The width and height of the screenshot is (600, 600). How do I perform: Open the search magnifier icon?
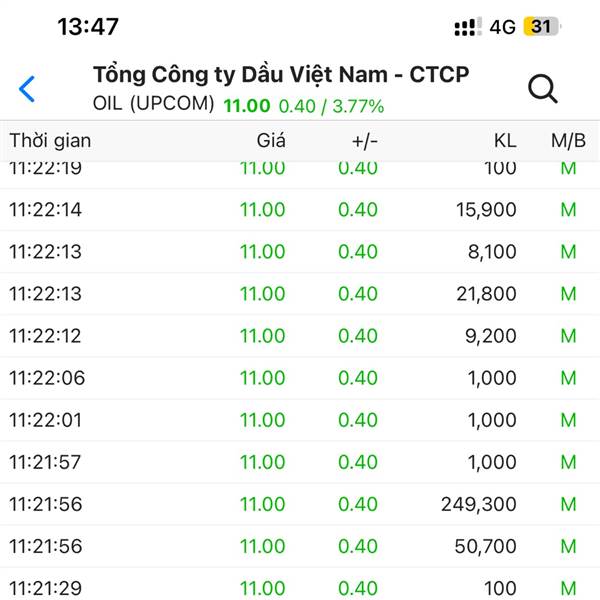pyautogui.click(x=543, y=89)
